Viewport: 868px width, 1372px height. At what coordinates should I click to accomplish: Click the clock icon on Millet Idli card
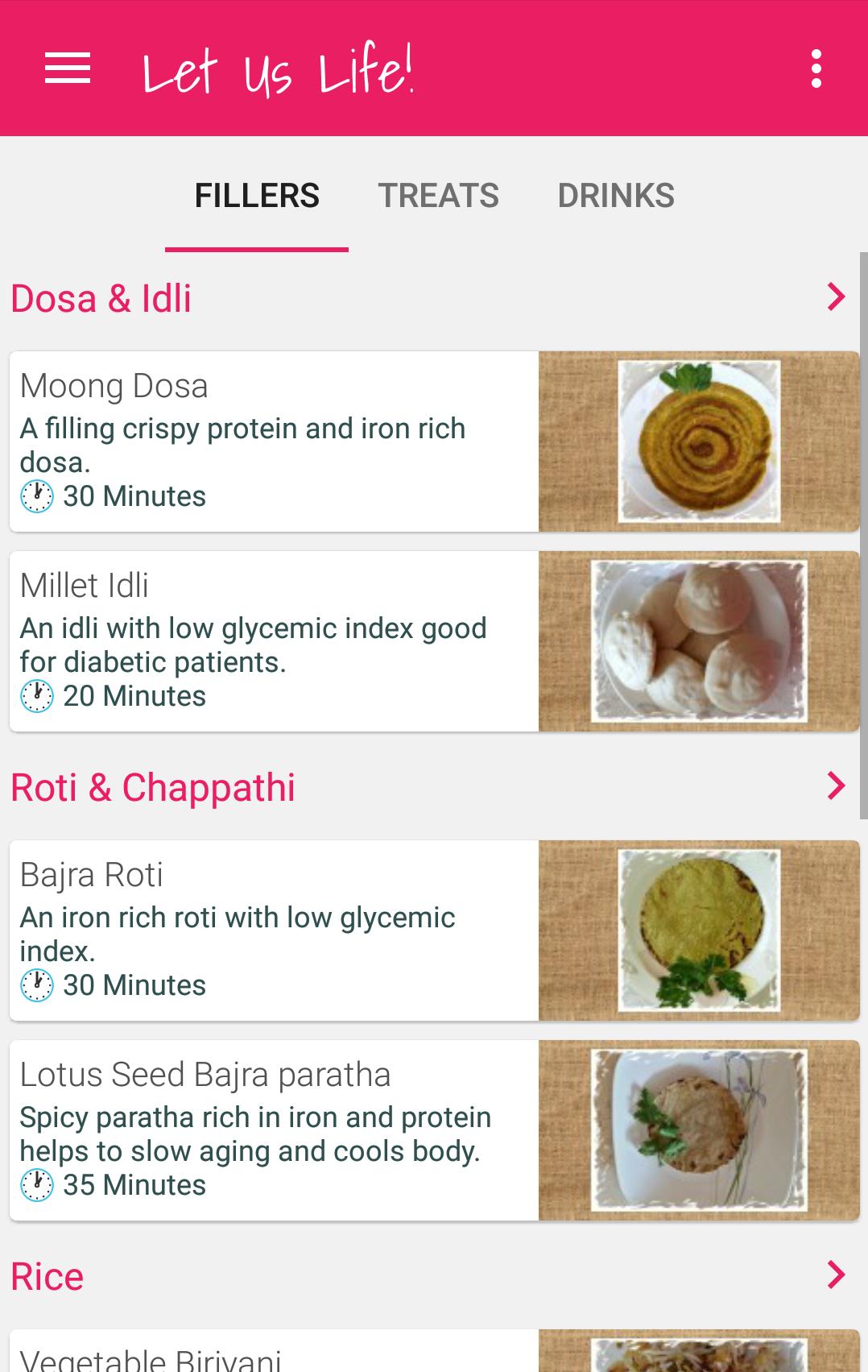point(36,694)
